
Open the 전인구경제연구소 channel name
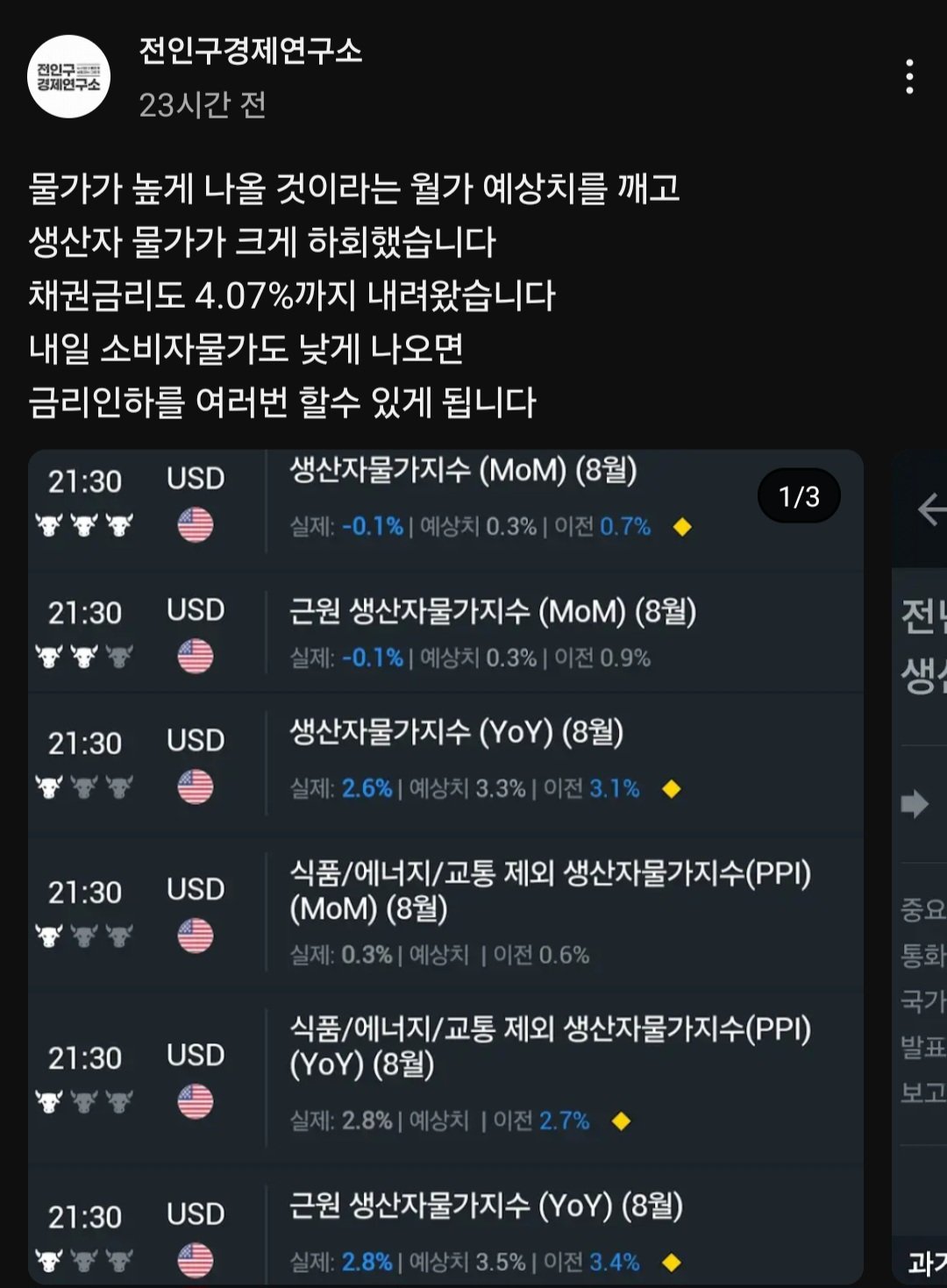[x=250, y=51]
